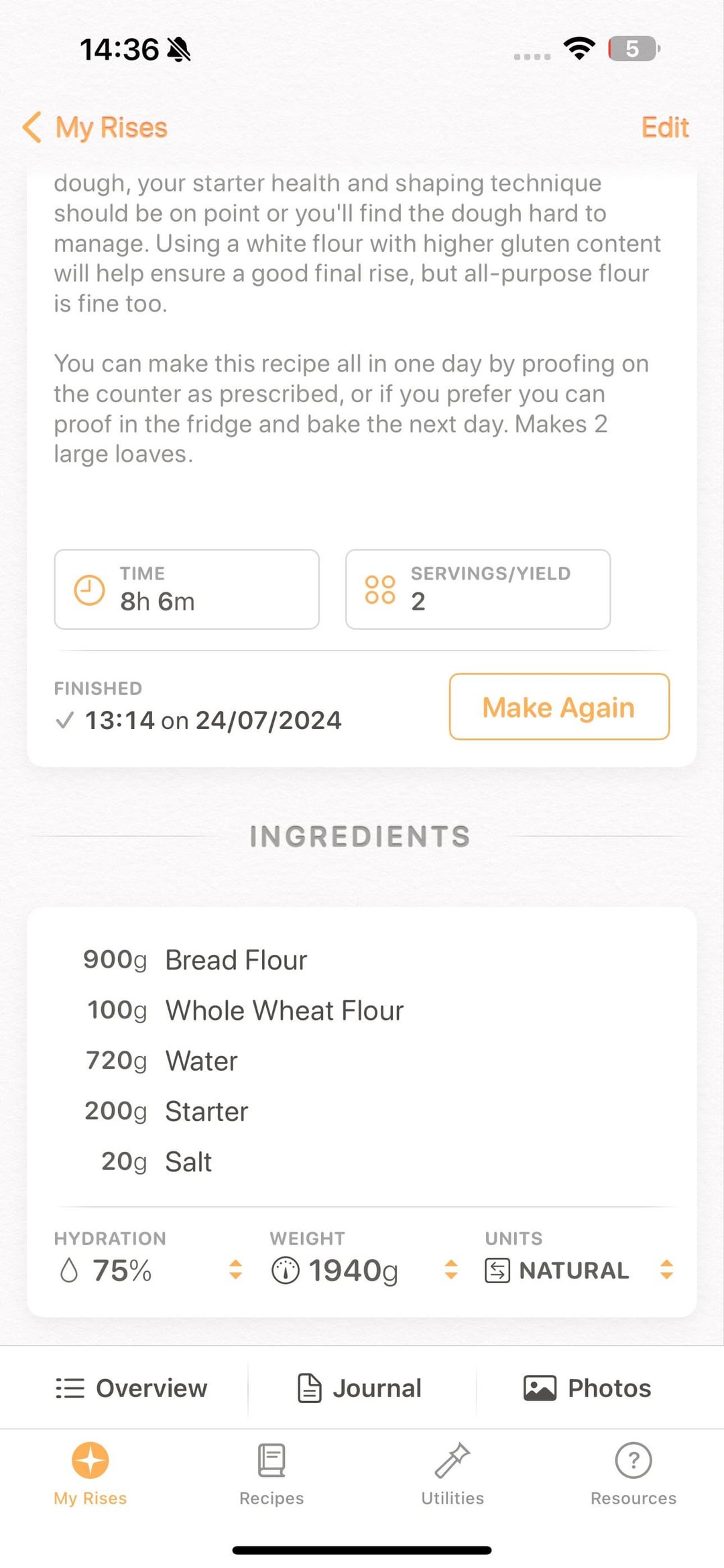Select the My Rises bottom tab
The image size is (724, 1568).
click(90, 1474)
